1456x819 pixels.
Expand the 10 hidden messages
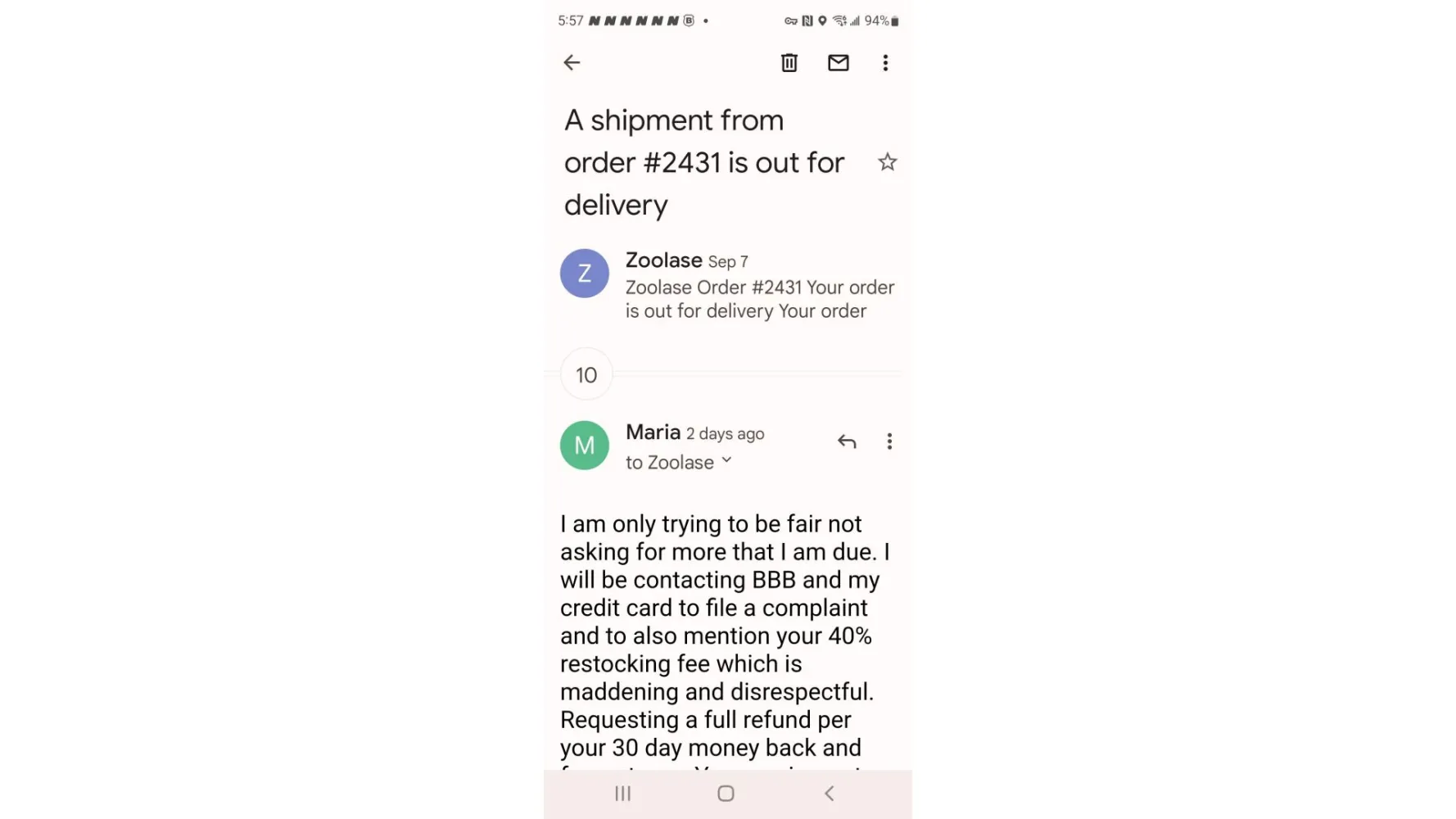coord(586,375)
